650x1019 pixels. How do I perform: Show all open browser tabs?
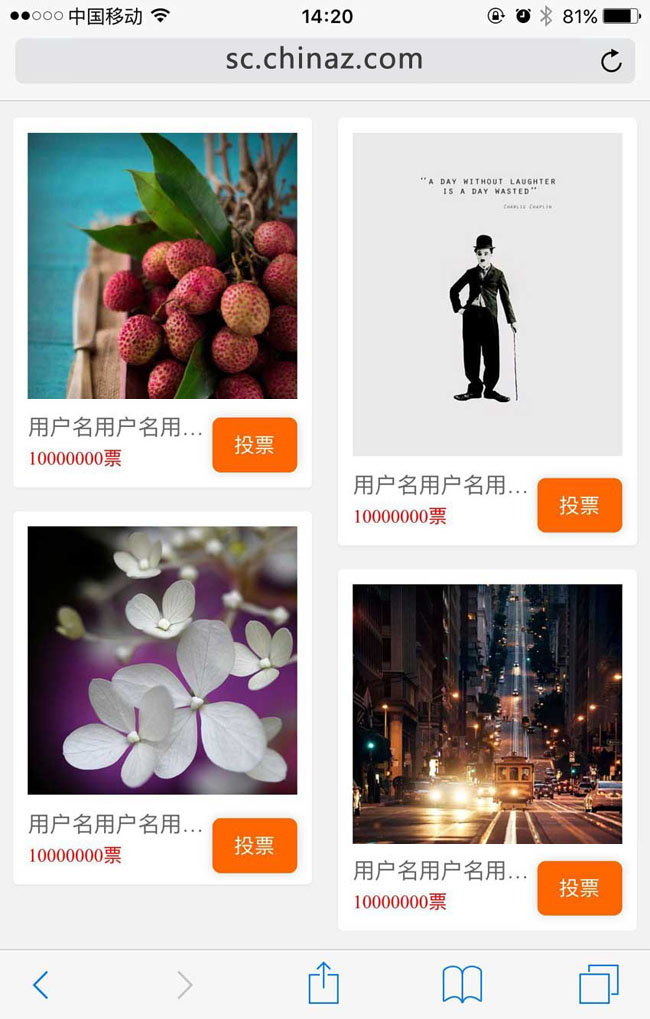point(598,985)
